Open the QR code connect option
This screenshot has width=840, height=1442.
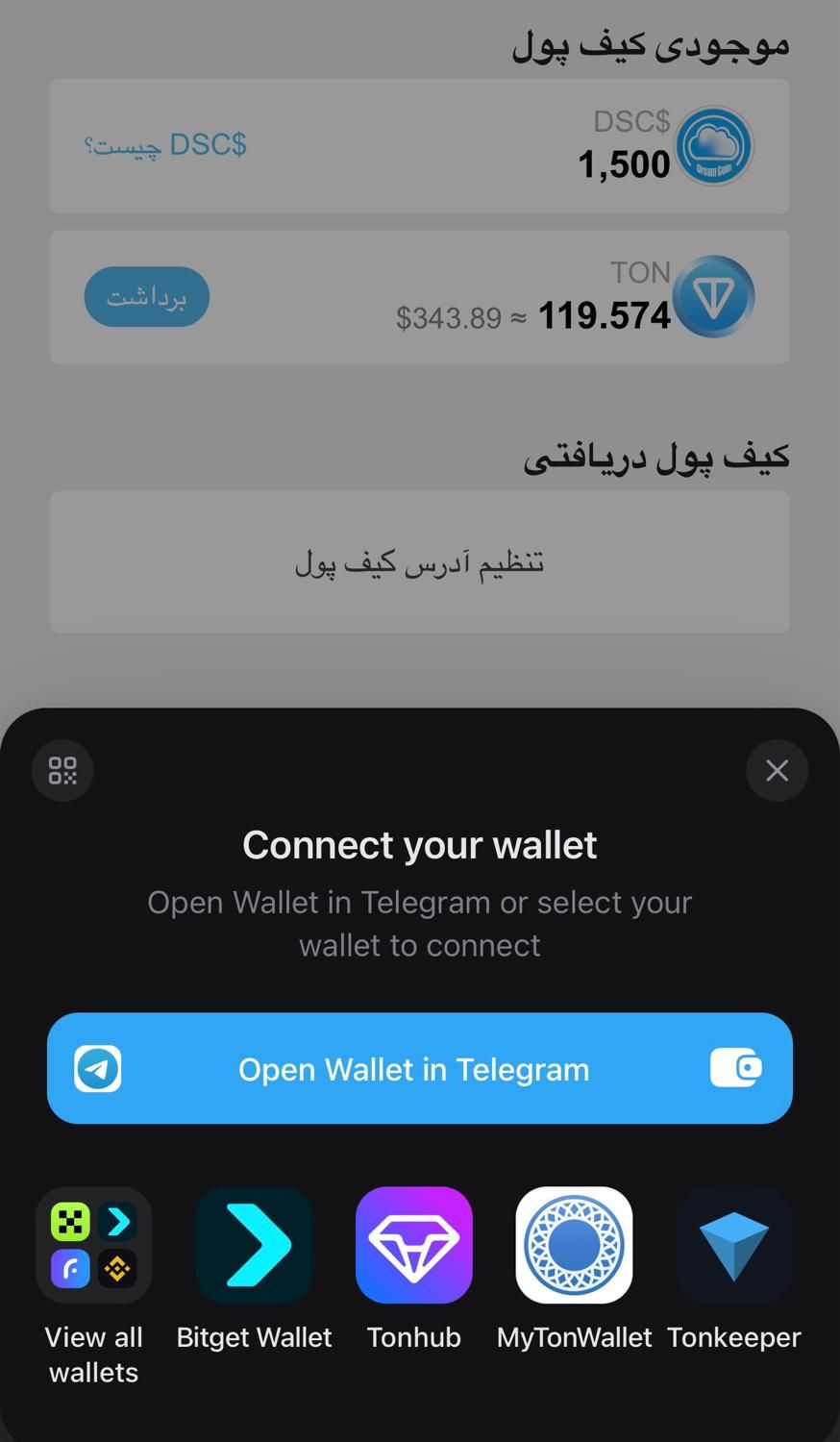(62, 770)
